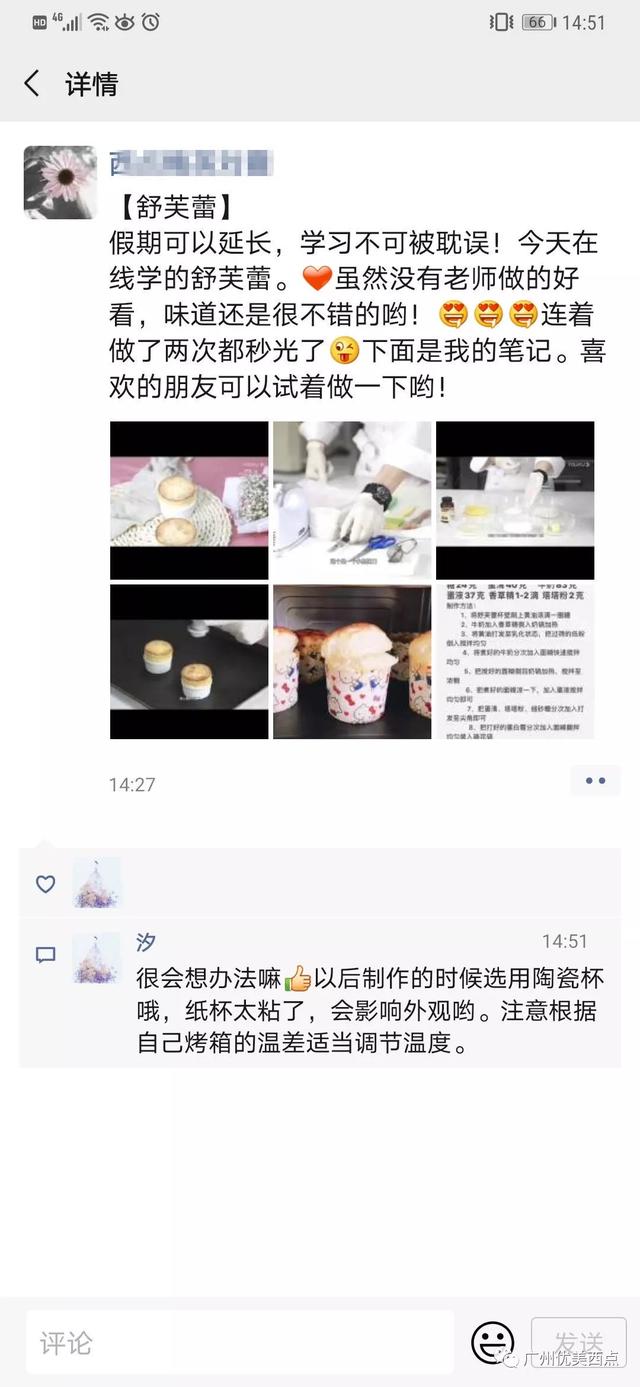Open the avatar of the user who liked
This screenshot has width=640, height=1387.
coord(97,883)
